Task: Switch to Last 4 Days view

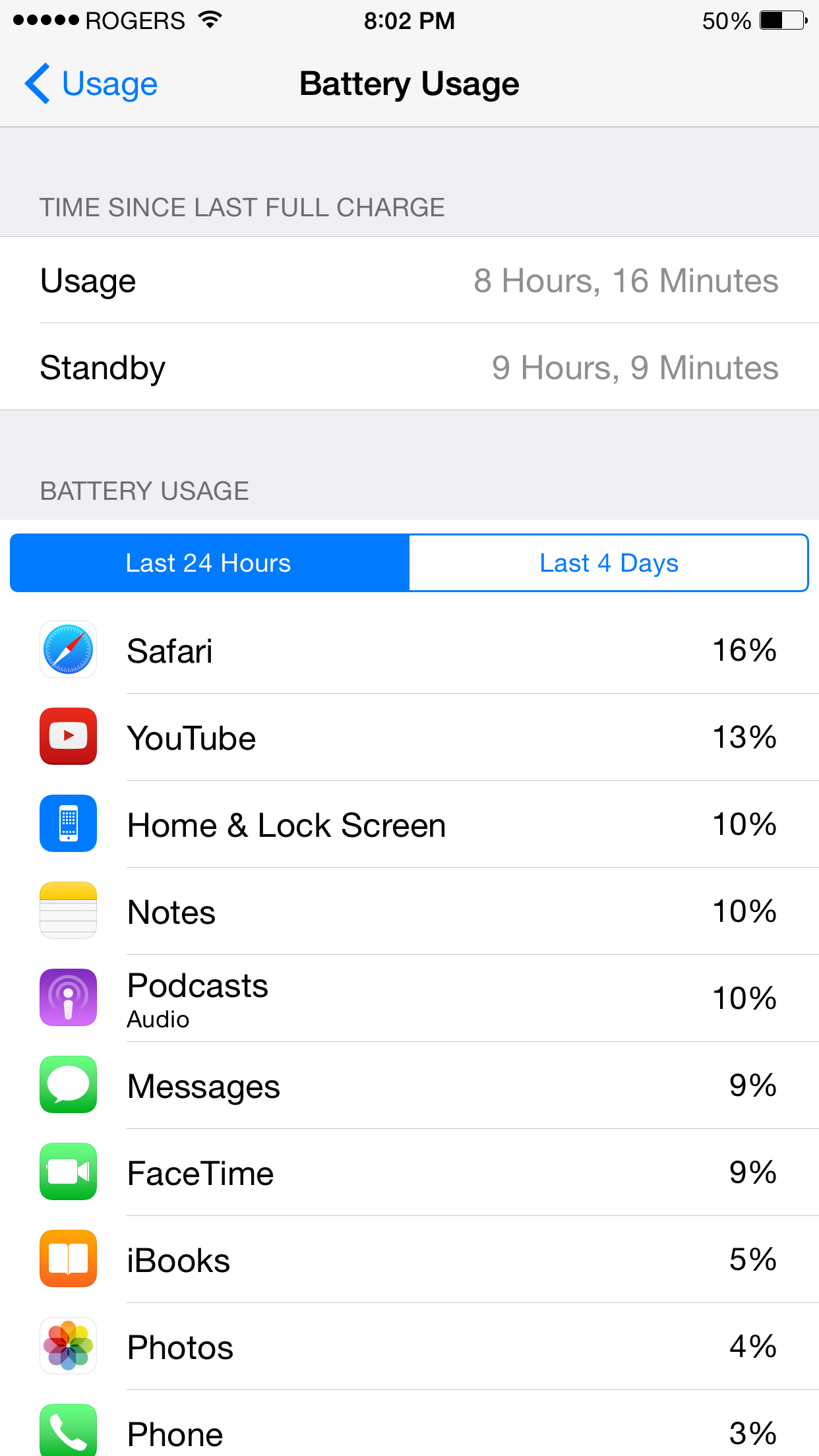Action: click(x=609, y=563)
